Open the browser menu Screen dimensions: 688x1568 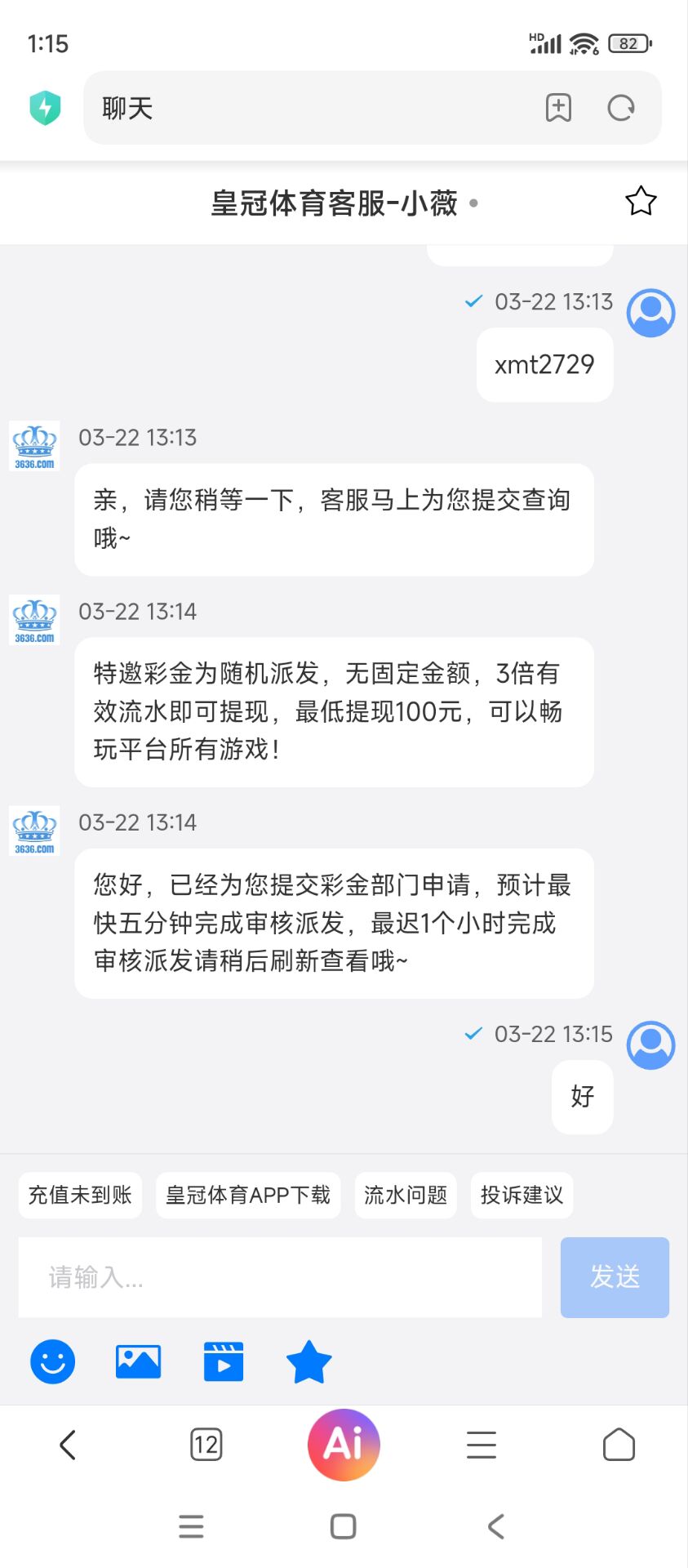[x=482, y=1445]
